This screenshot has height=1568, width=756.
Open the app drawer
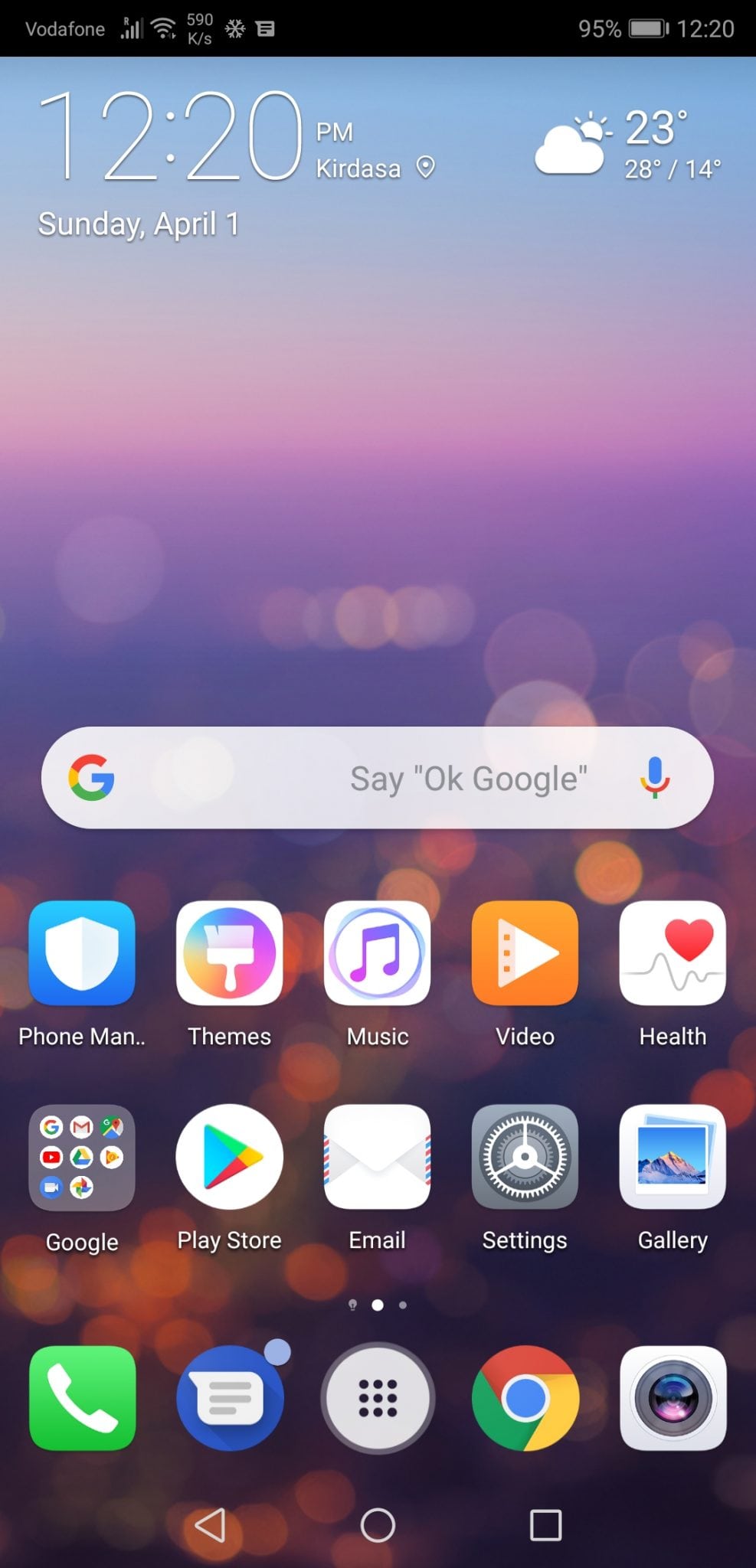pos(378,1398)
